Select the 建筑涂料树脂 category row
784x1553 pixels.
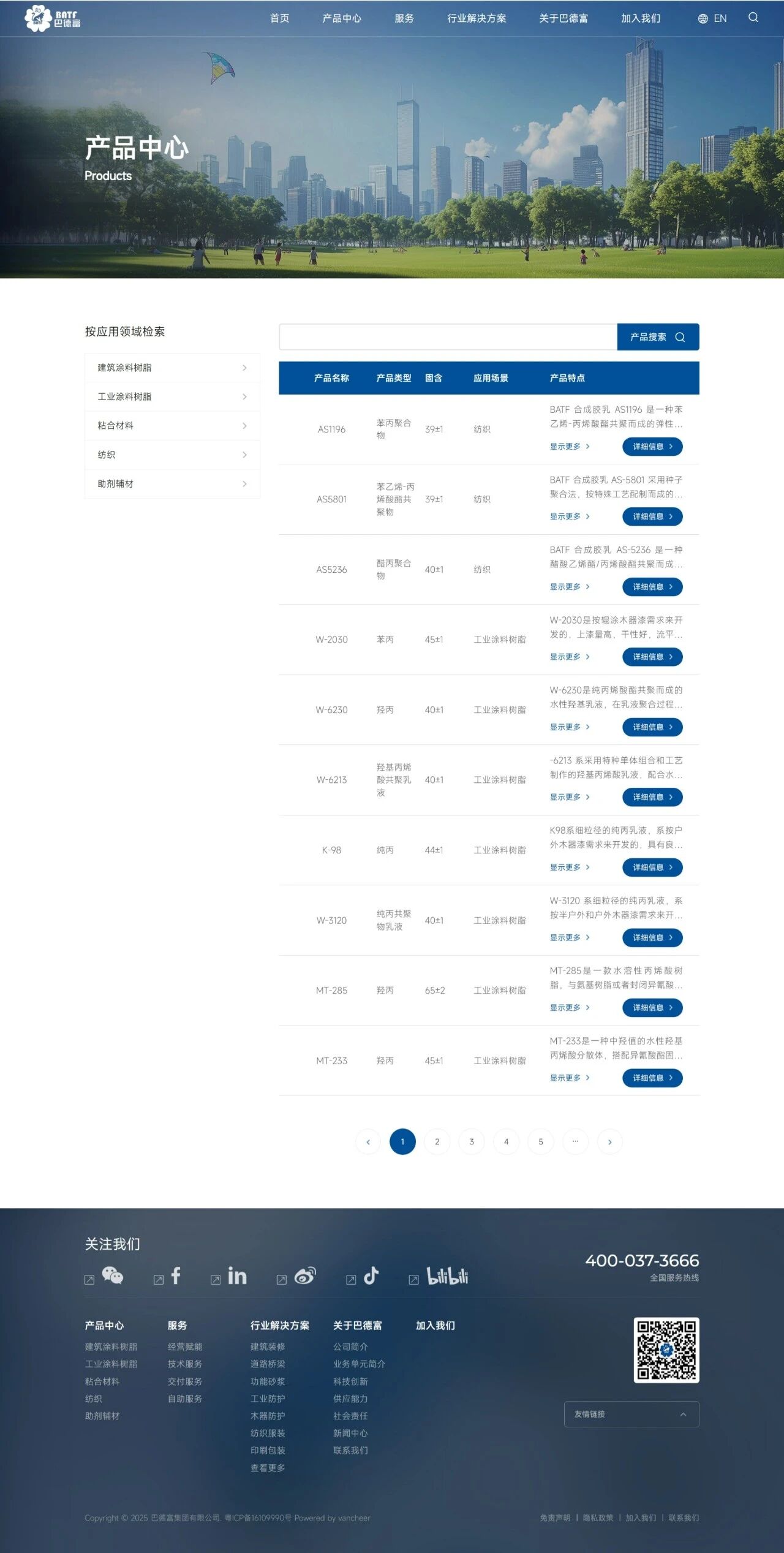(172, 368)
